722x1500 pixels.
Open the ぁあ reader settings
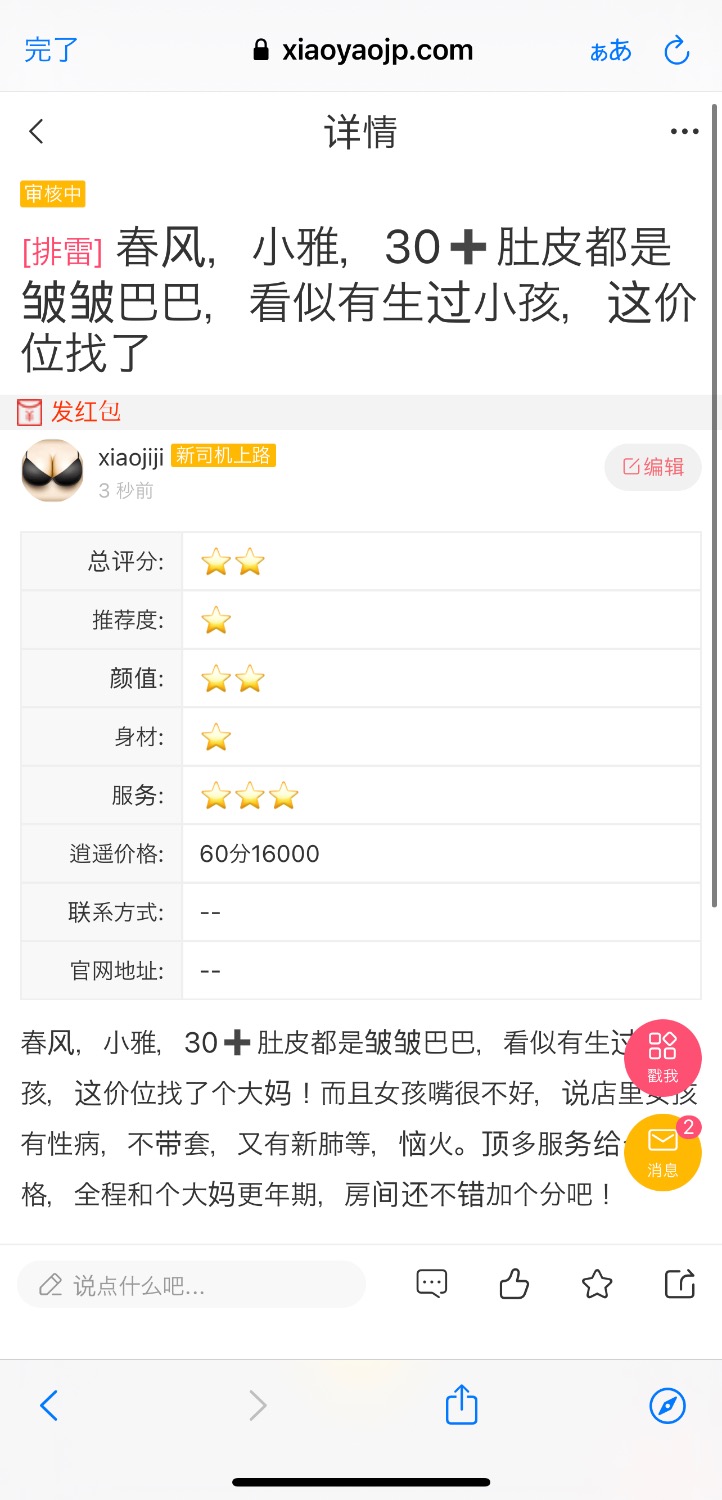tap(610, 51)
